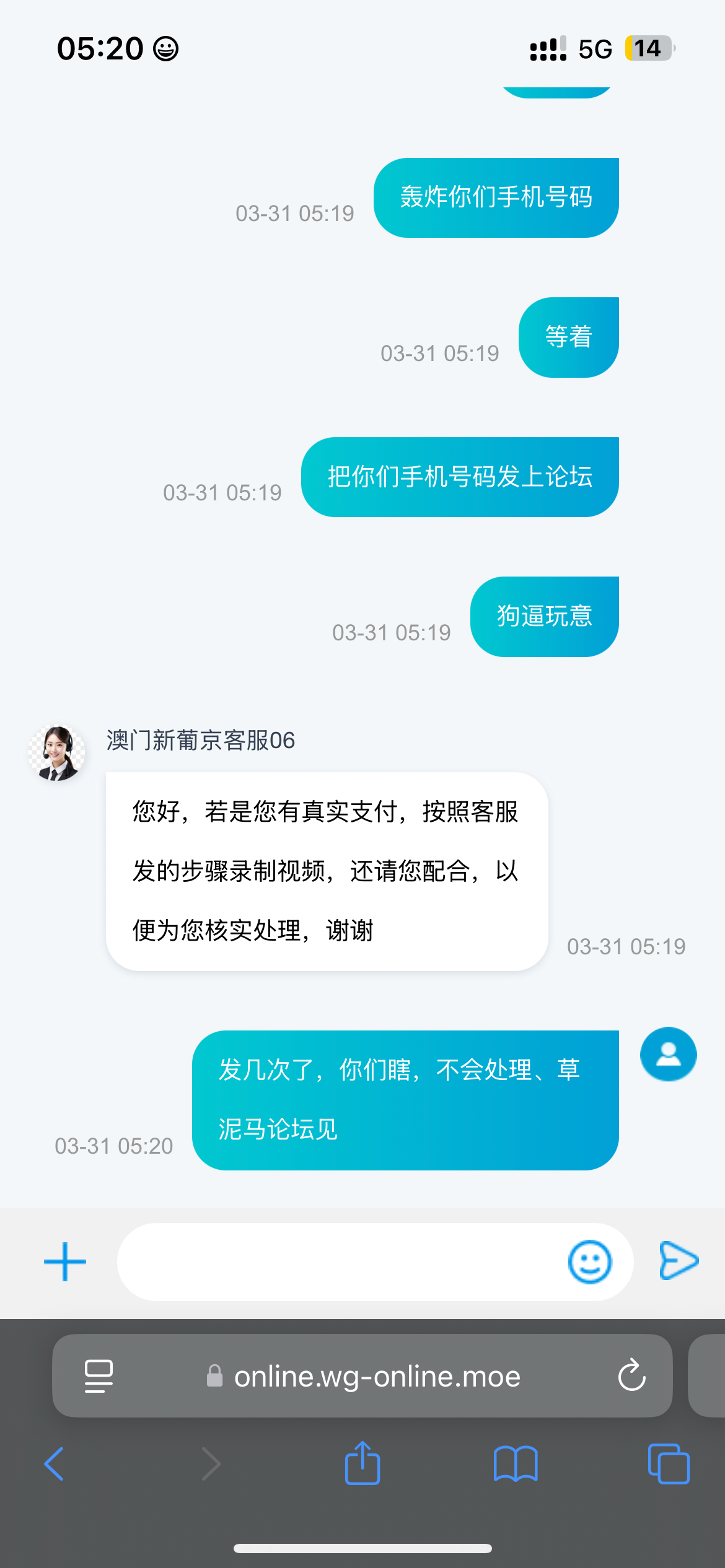Focus the chat message input field
725x1568 pixels.
tap(341, 1261)
